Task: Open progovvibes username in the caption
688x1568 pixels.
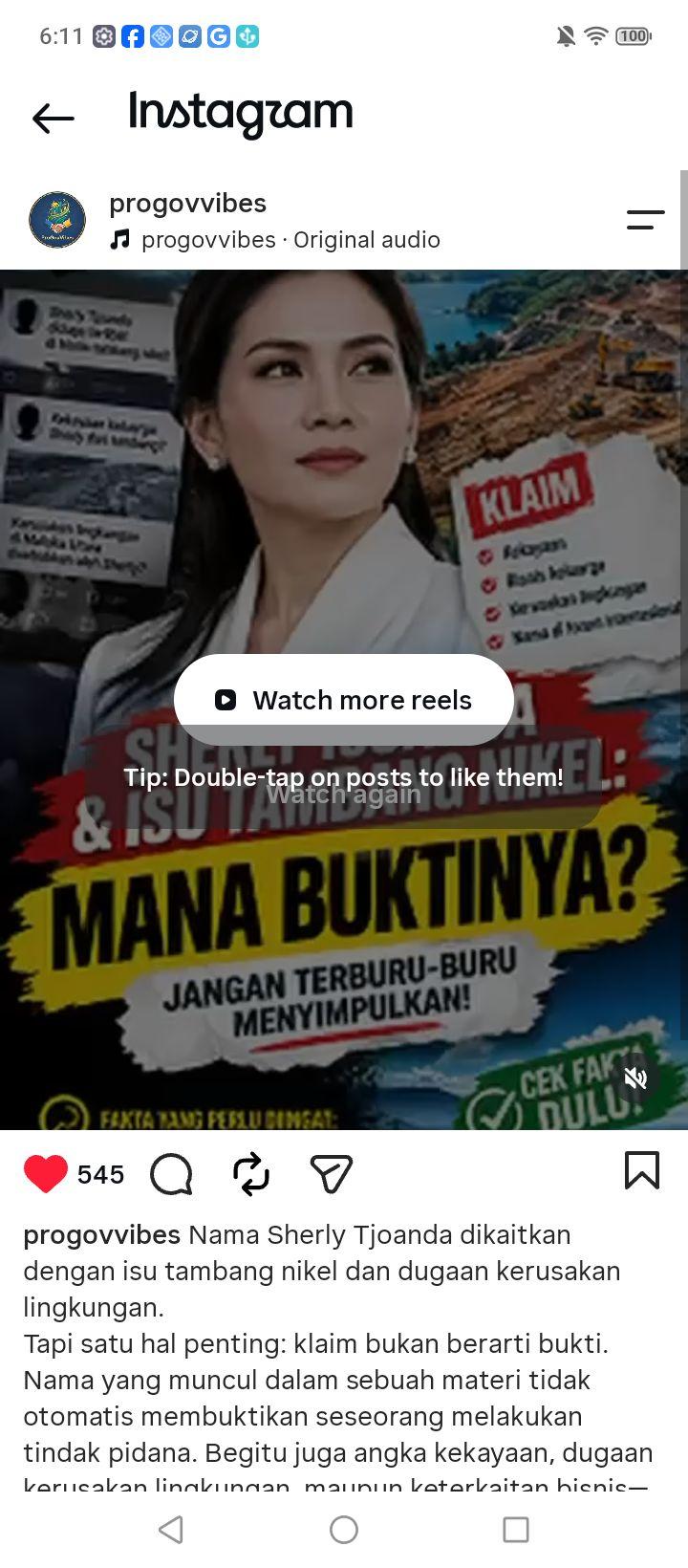Action: (x=101, y=1234)
